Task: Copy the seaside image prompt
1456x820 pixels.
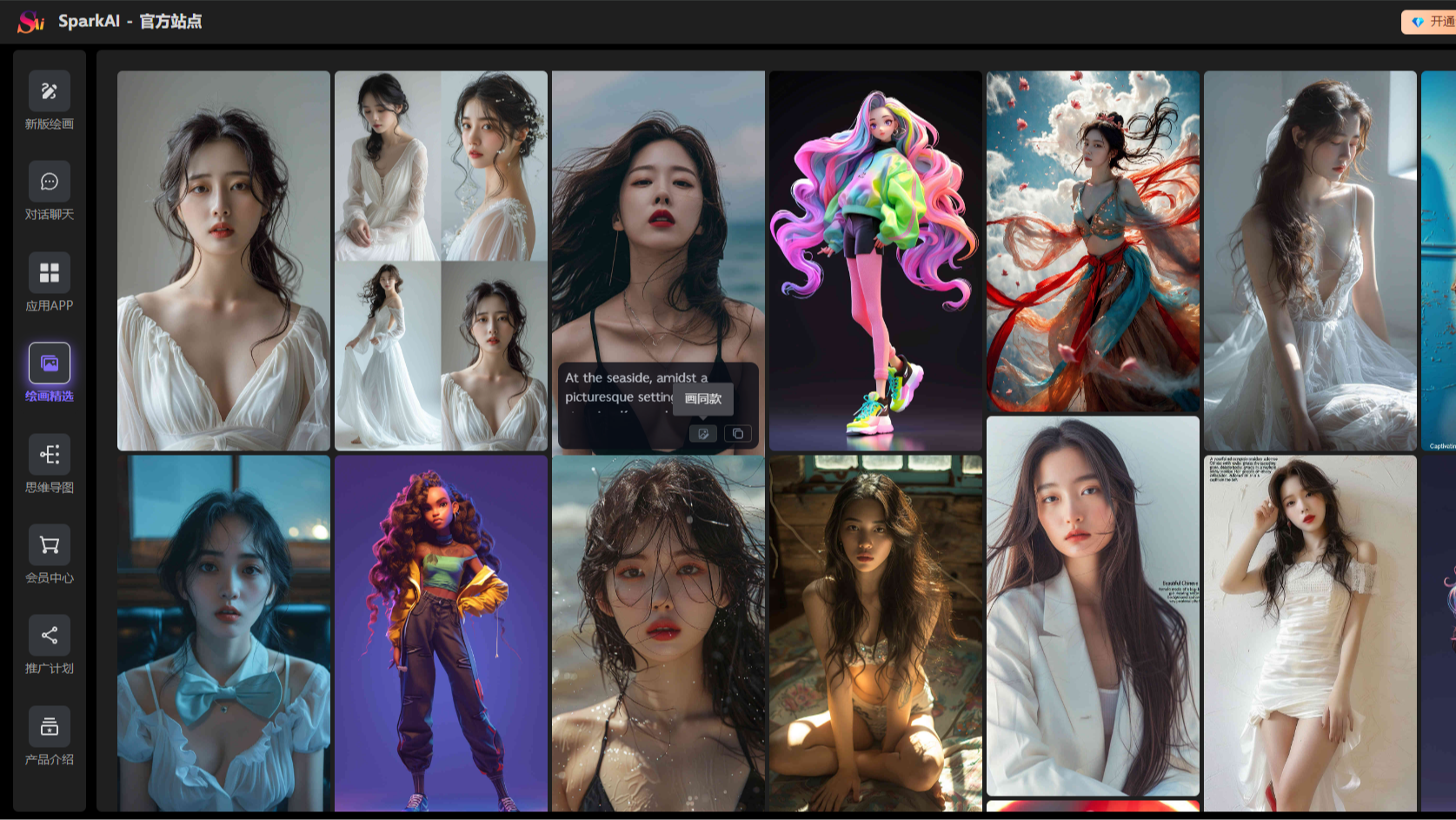Action: [x=738, y=433]
